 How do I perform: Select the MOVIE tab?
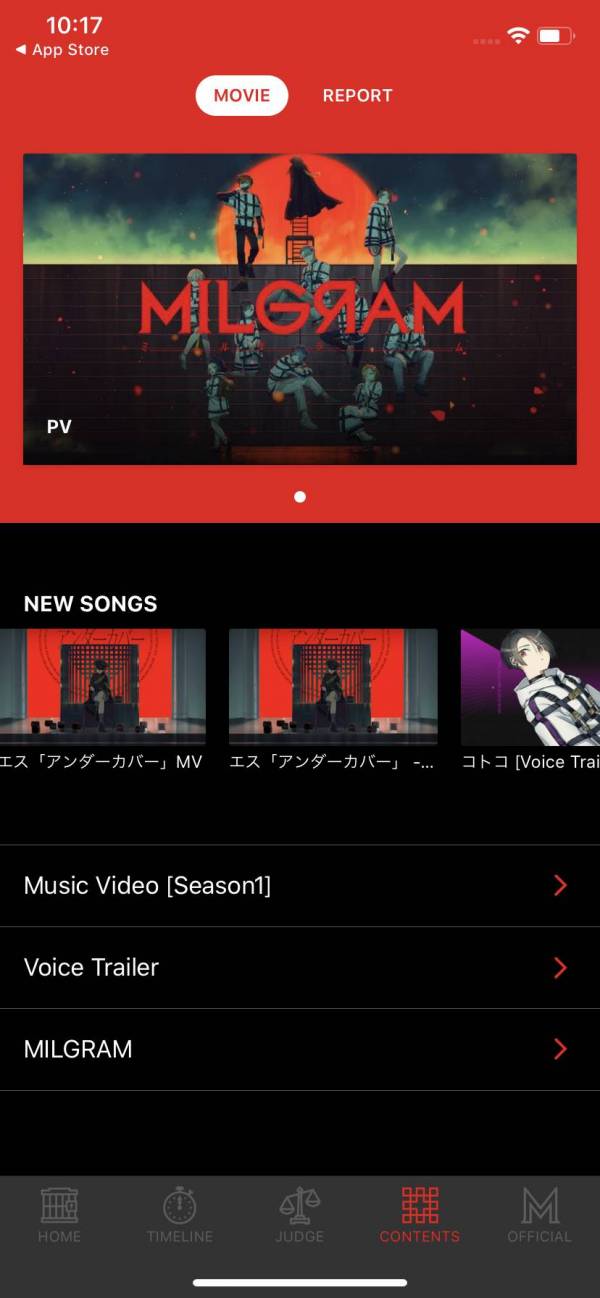point(242,96)
